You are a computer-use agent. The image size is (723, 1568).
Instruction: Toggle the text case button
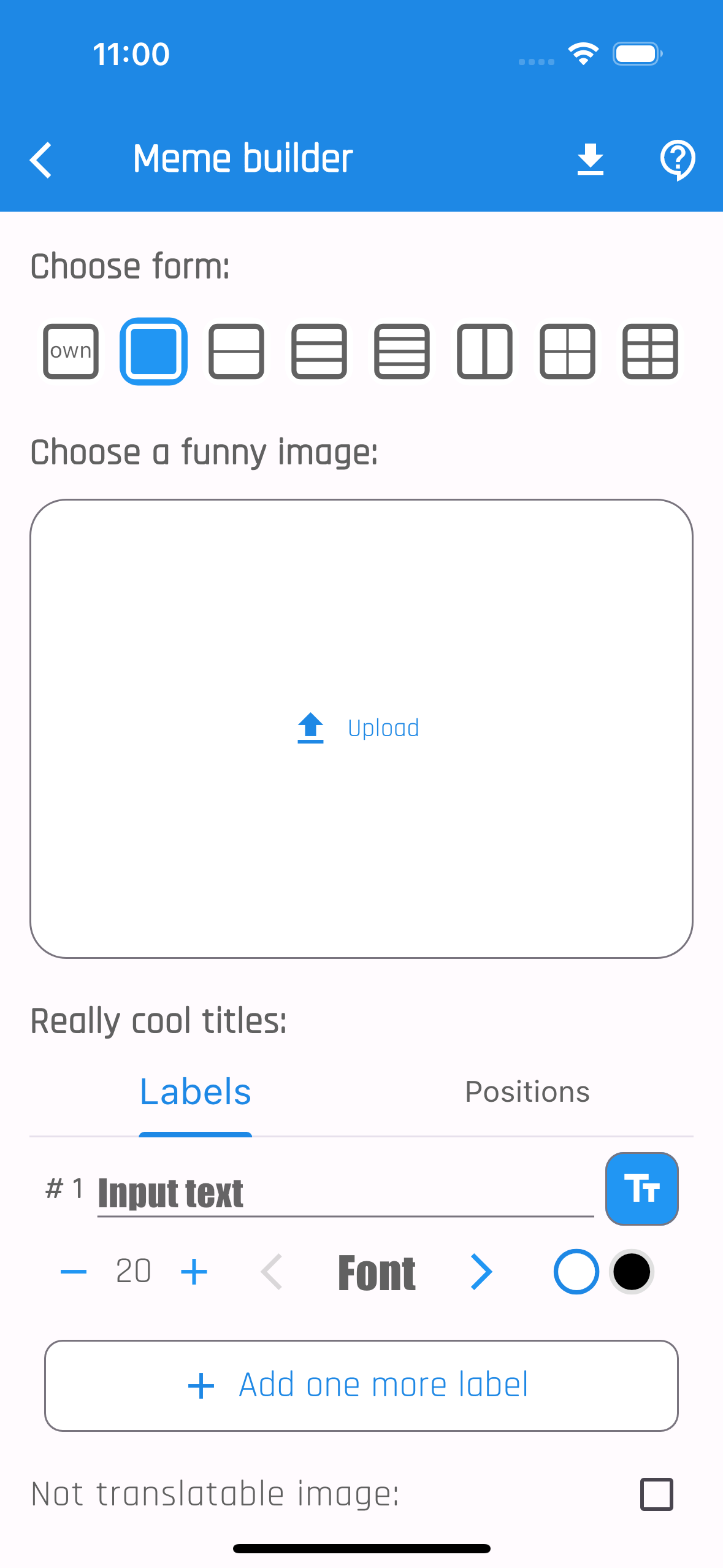pos(641,1189)
